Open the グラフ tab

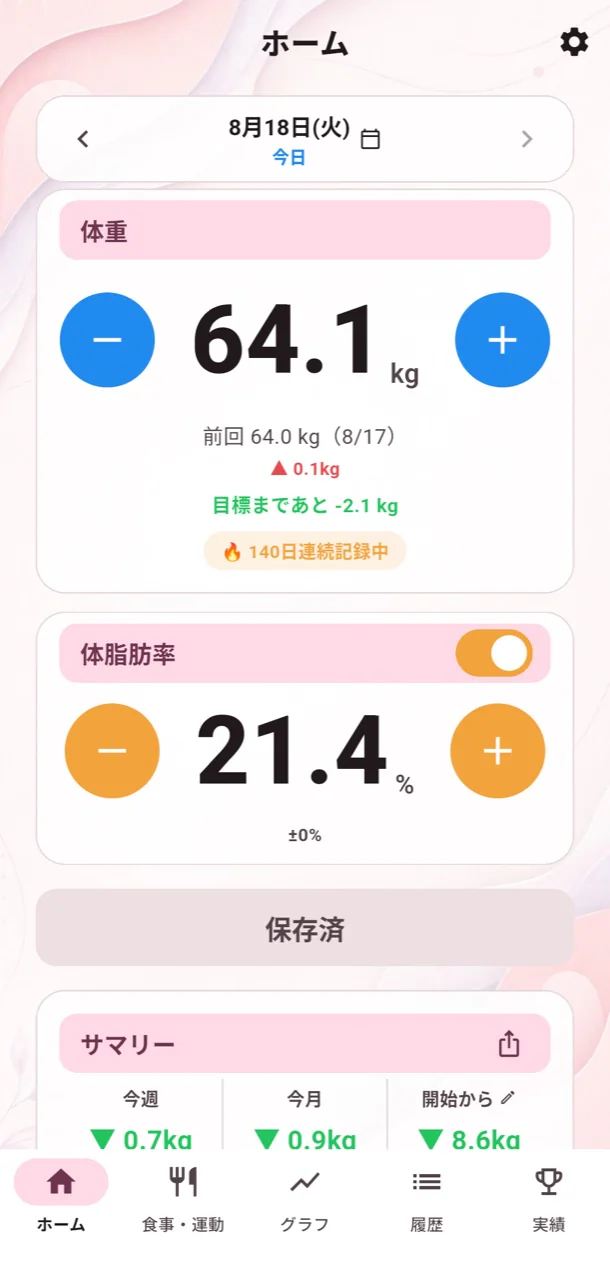305,1197
